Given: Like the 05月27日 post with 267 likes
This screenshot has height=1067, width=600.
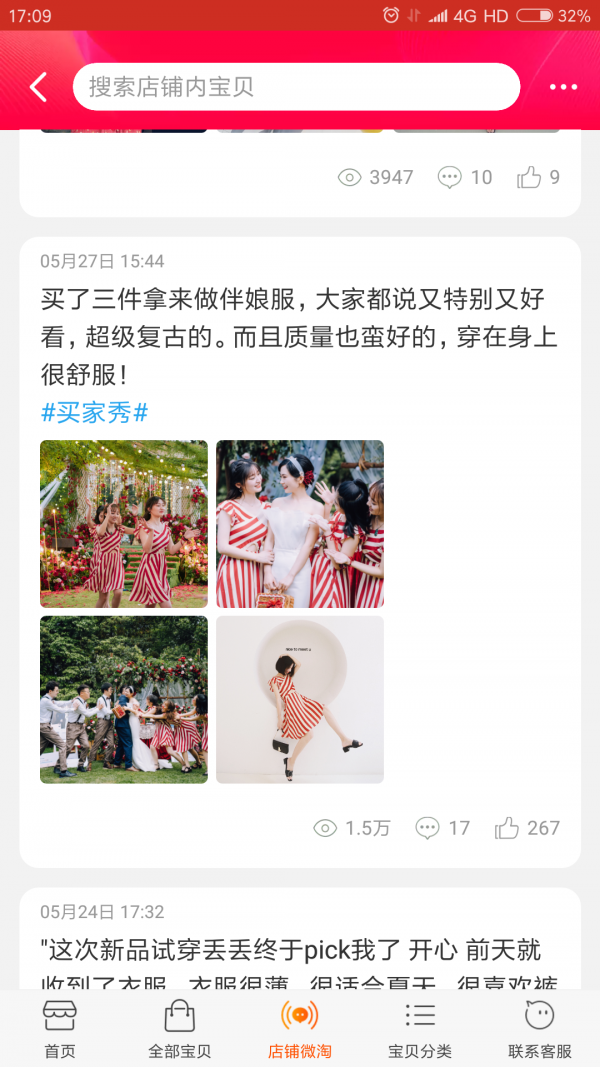Looking at the screenshot, I should coord(527,828).
